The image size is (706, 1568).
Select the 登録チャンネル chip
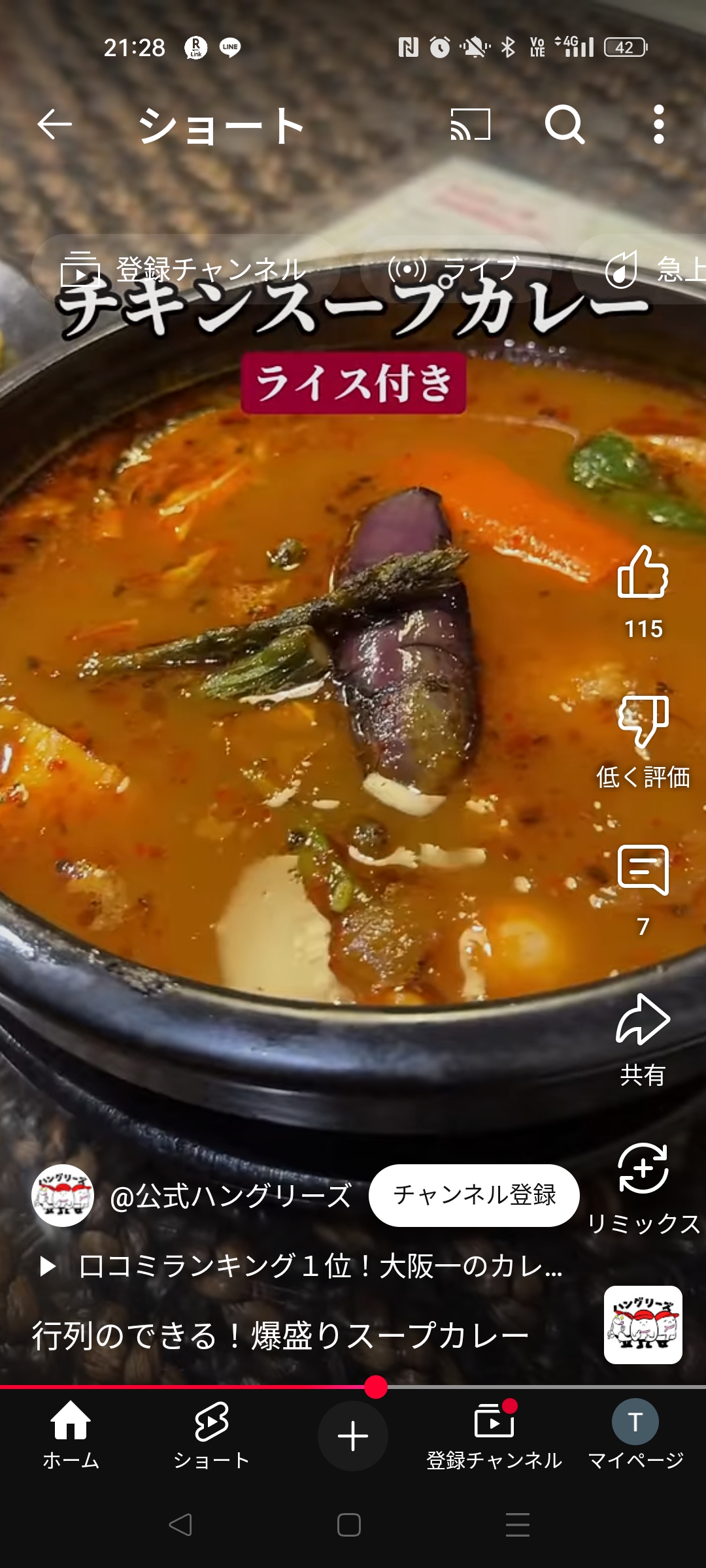[x=184, y=269]
